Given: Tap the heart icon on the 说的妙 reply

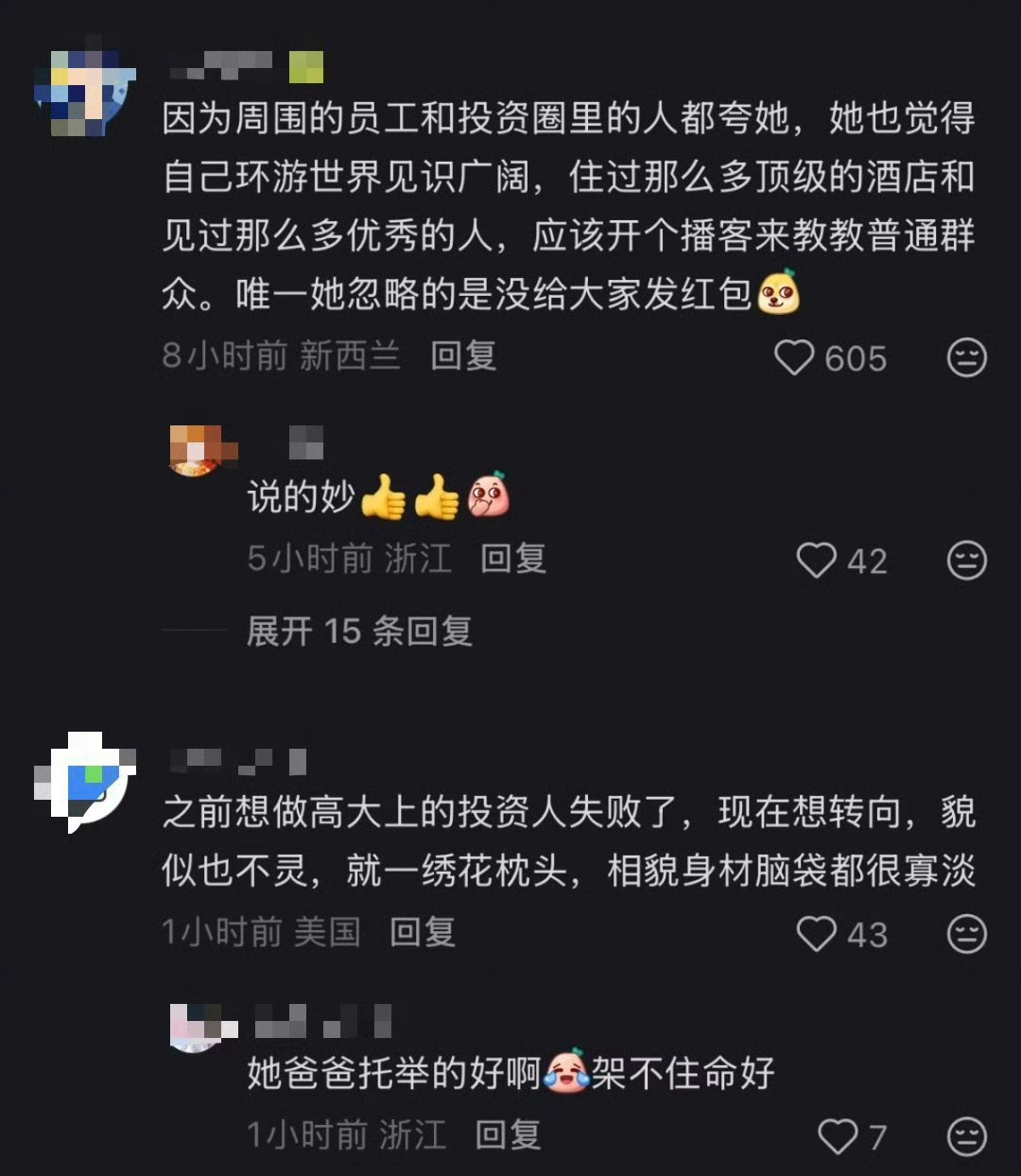Looking at the screenshot, I should pos(815,559).
